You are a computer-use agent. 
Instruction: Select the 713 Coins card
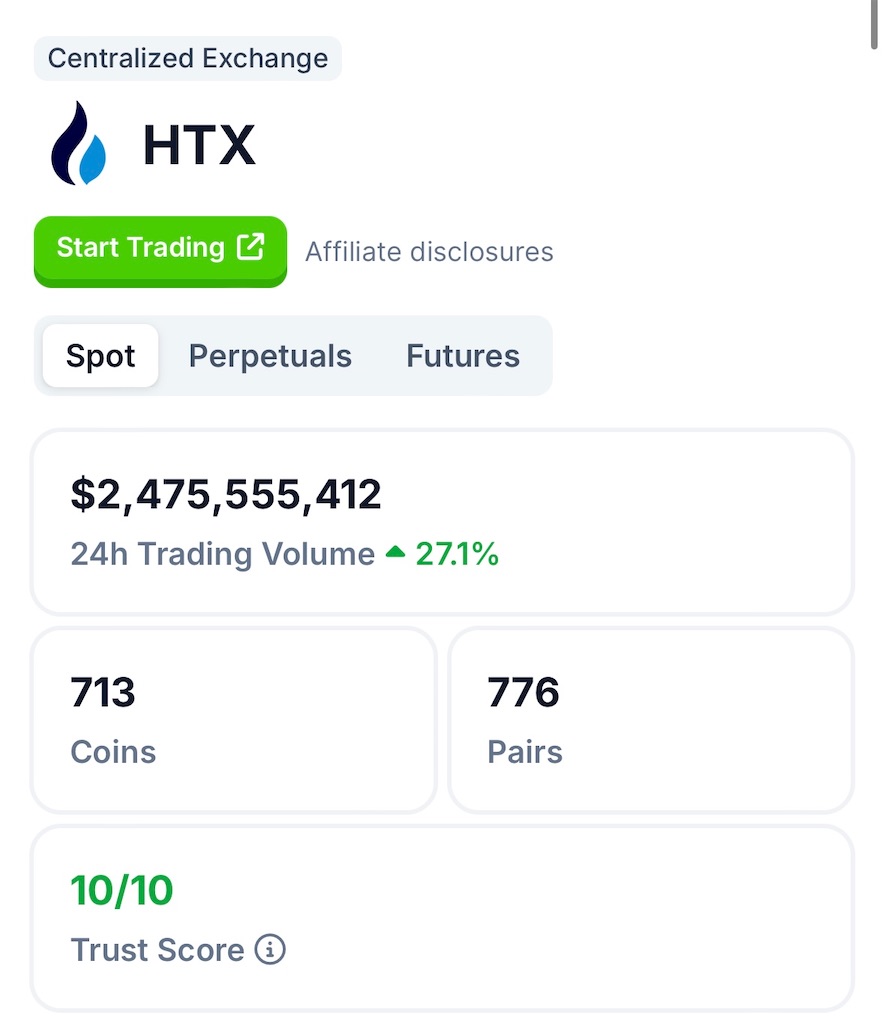[x=232, y=719]
